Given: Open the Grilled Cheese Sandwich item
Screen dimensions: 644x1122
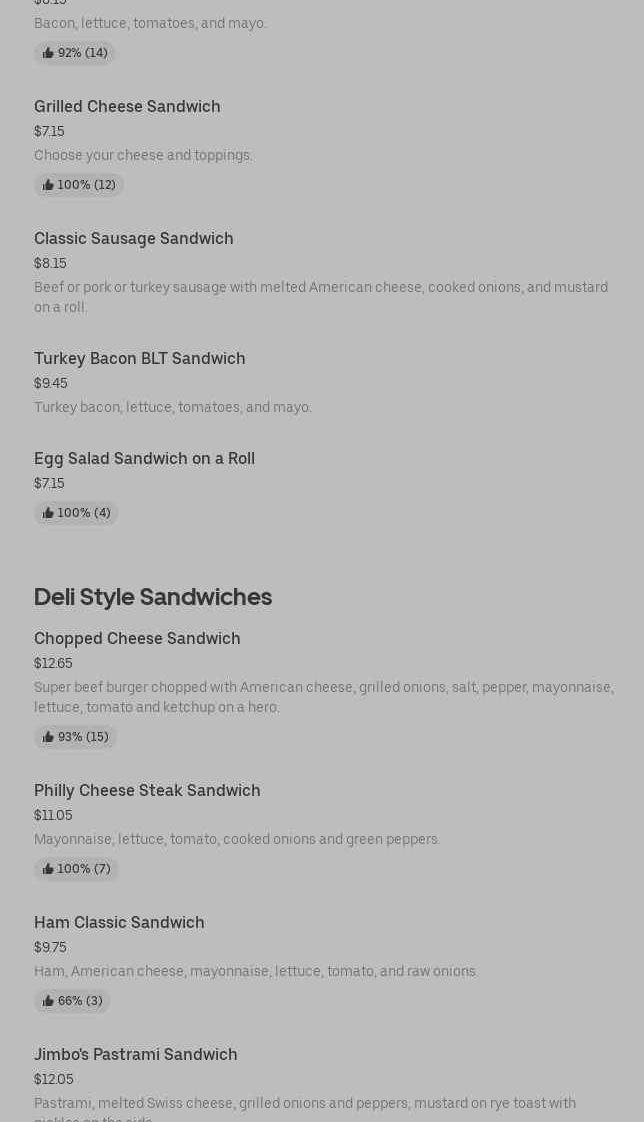Looking at the screenshot, I should point(127,107).
